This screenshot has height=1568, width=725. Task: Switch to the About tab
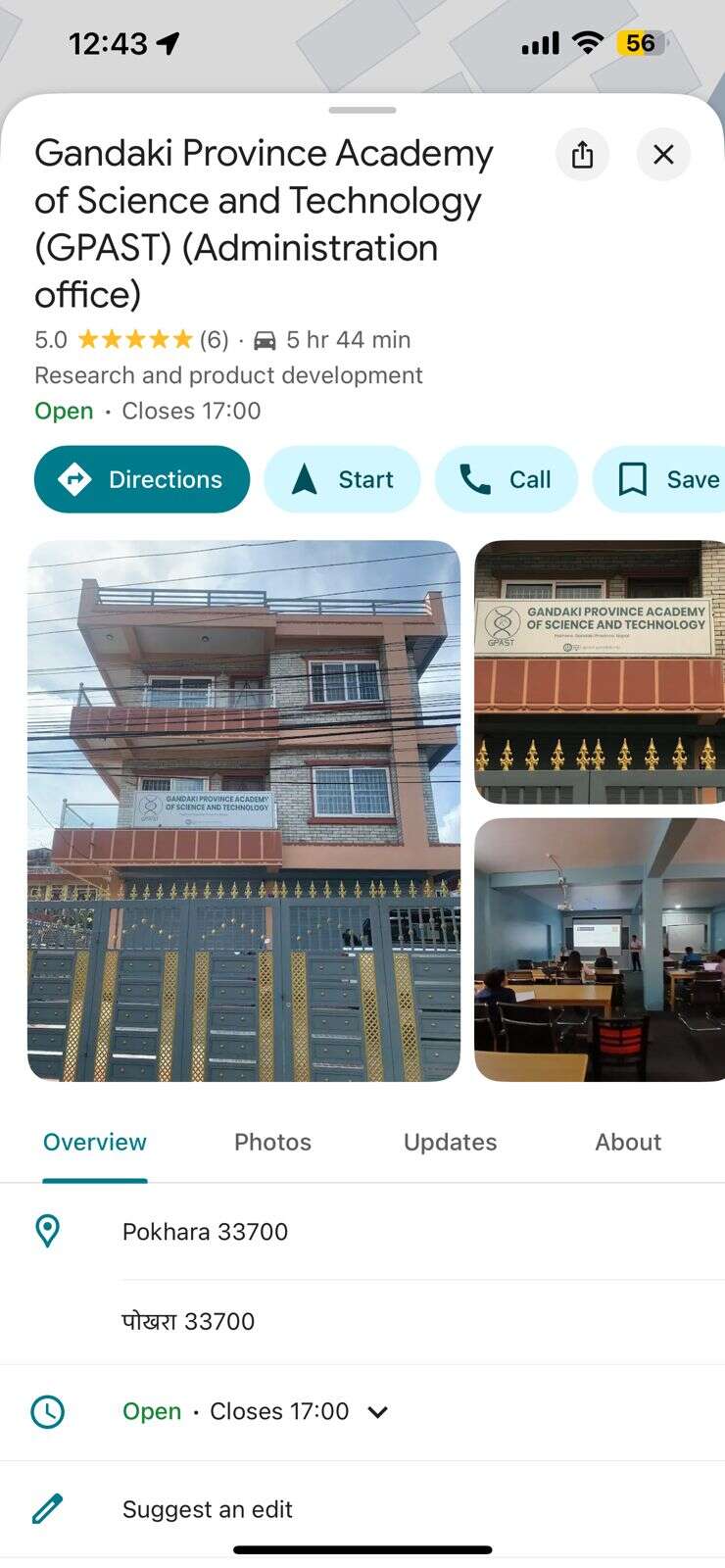coord(628,1142)
